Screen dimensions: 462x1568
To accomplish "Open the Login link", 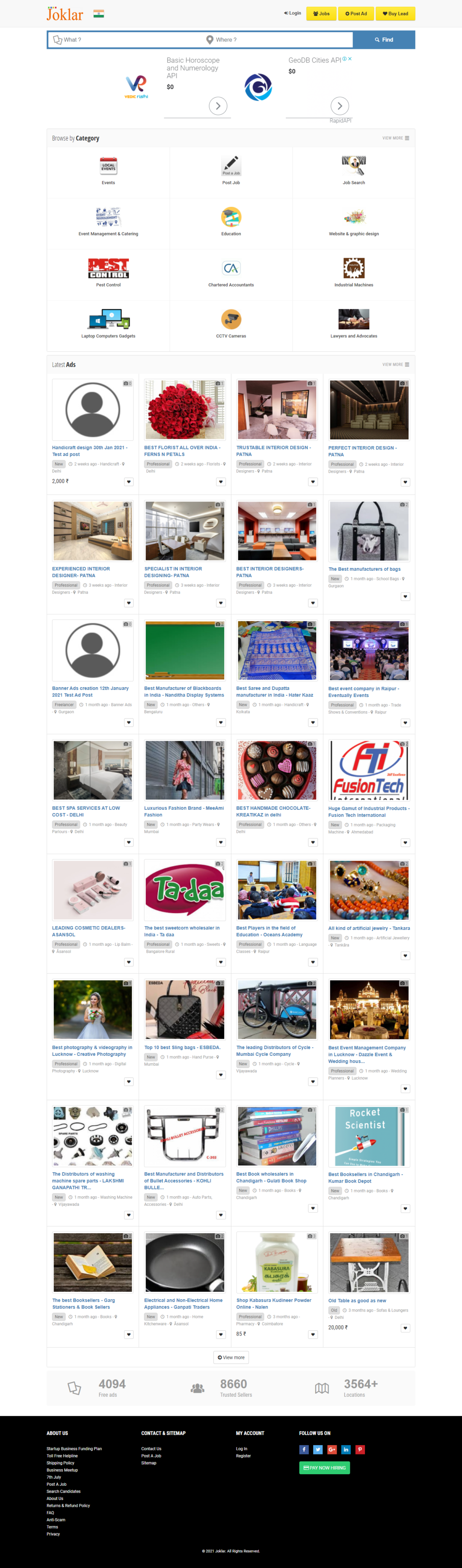I will [x=293, y=13].
